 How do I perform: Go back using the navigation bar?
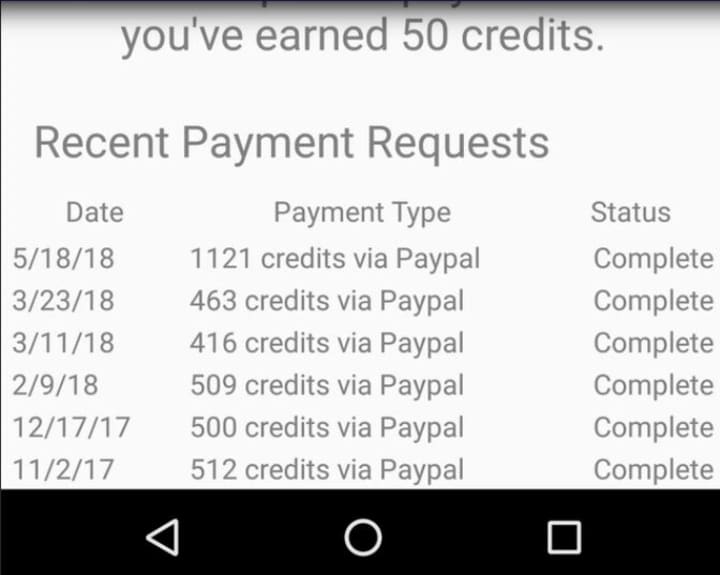pyautogui.click(x=162, y=537)
